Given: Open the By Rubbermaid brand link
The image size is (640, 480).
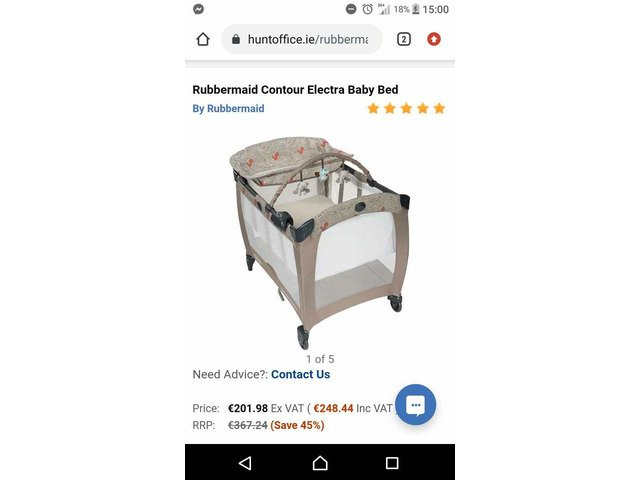Looking at the screenshot, I should (x=228, y=108).
